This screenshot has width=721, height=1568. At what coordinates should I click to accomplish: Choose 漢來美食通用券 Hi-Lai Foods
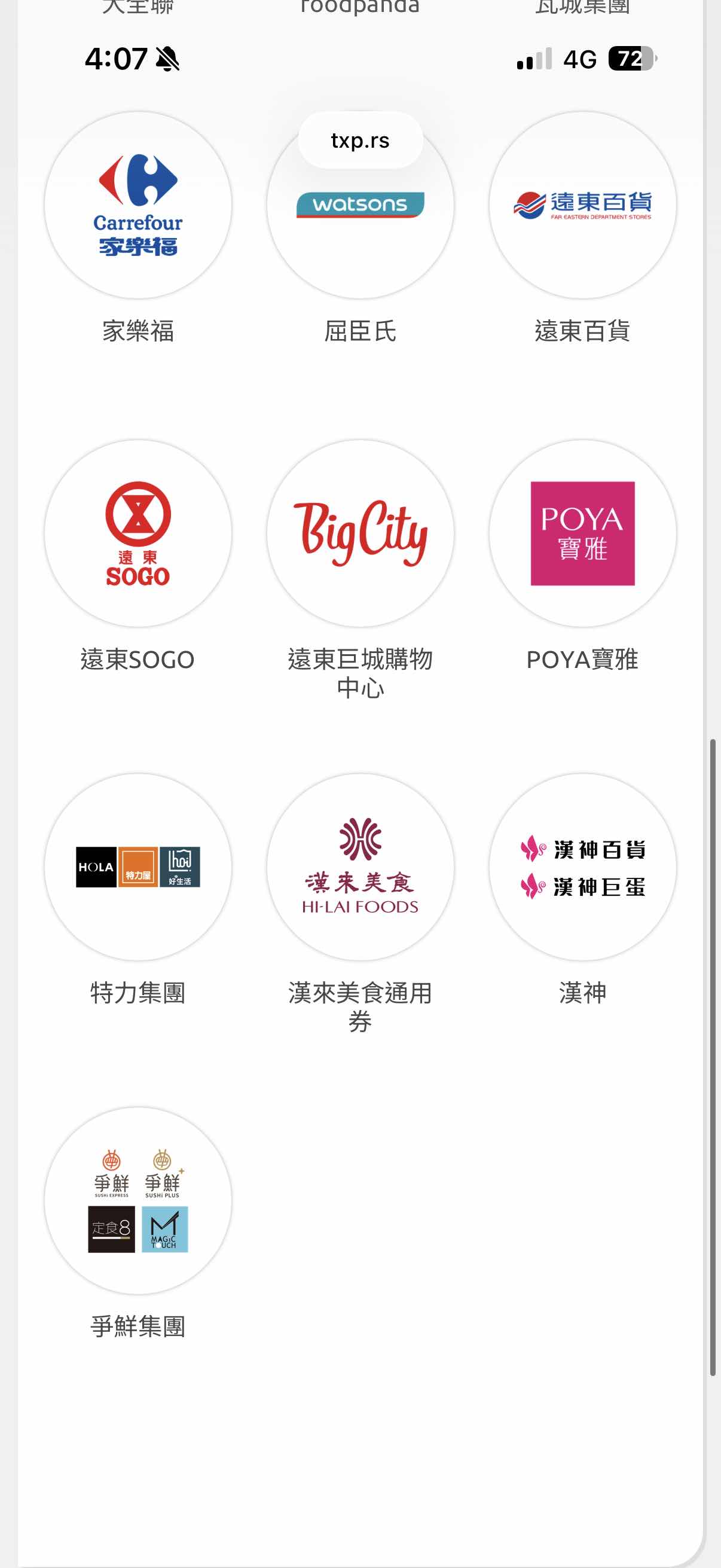(360, 867)
